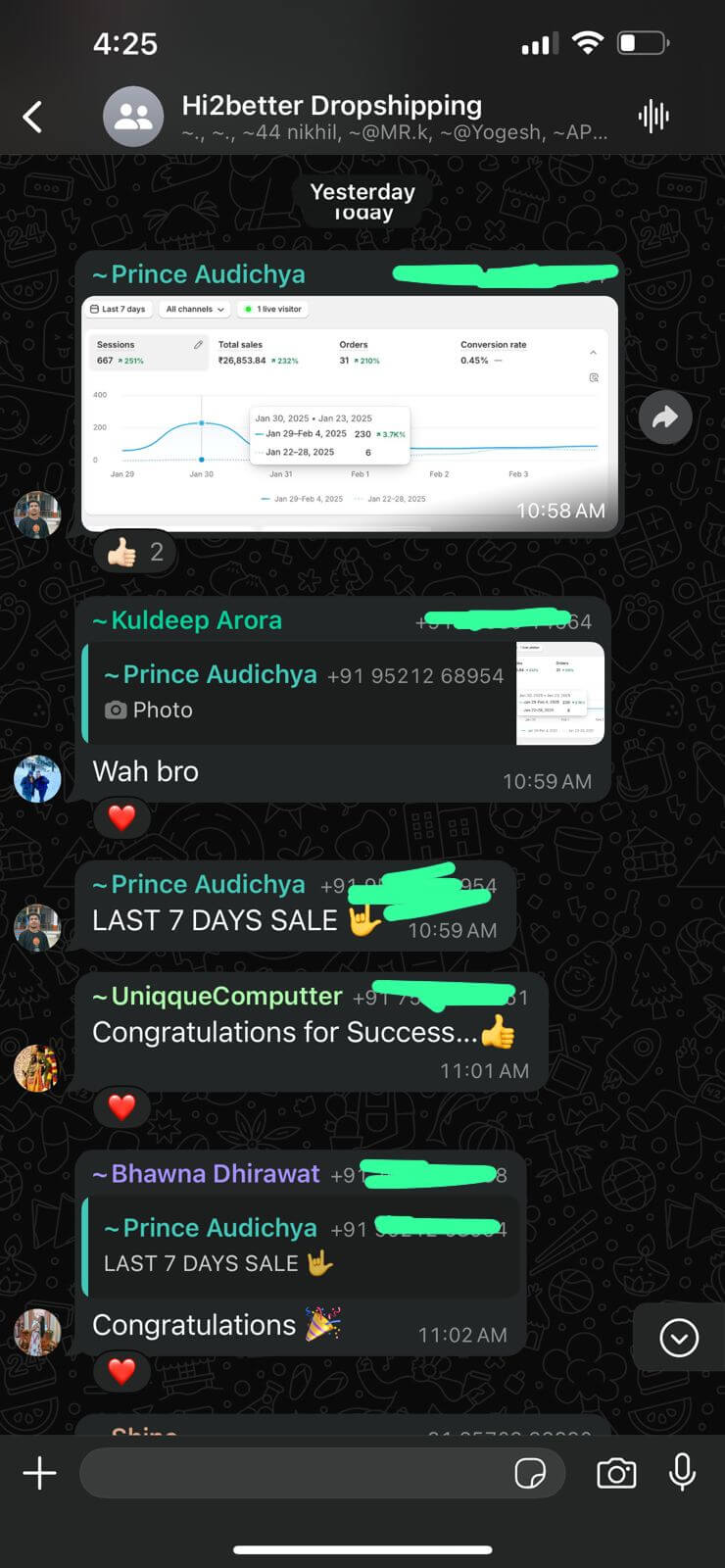725x1568 pixels.
Task: Jump to the latest messages
Action: tap(678, 1338)
